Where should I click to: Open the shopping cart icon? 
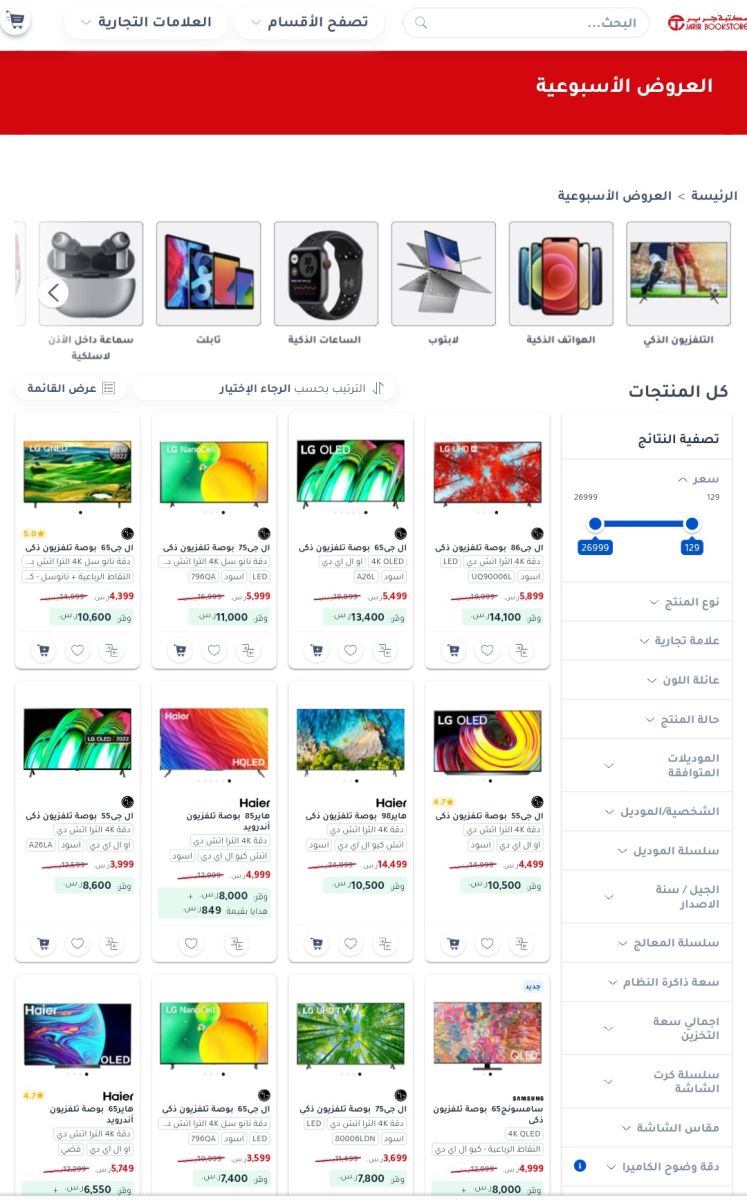(14, 21)
